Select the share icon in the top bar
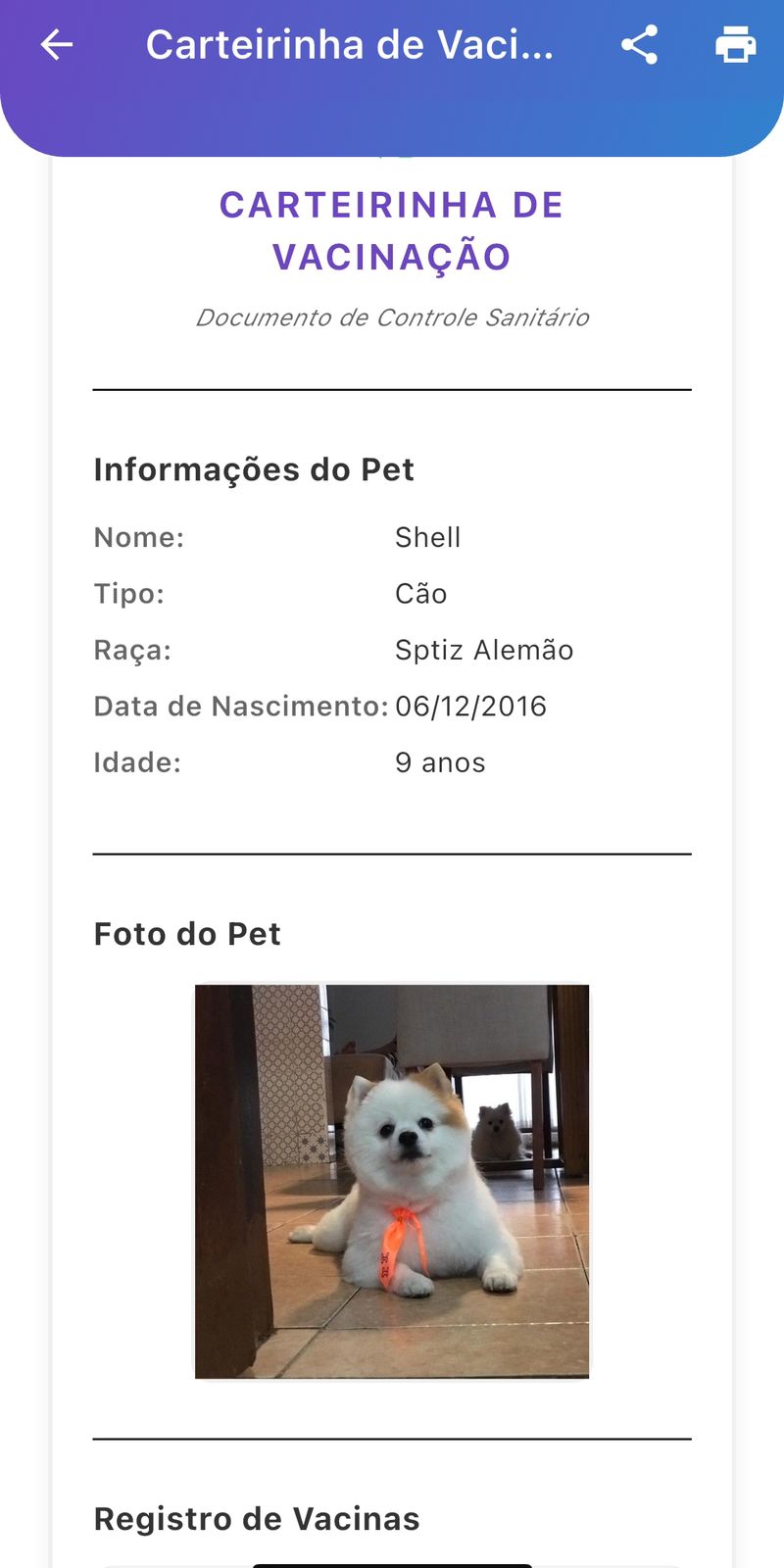 point(641,43)
